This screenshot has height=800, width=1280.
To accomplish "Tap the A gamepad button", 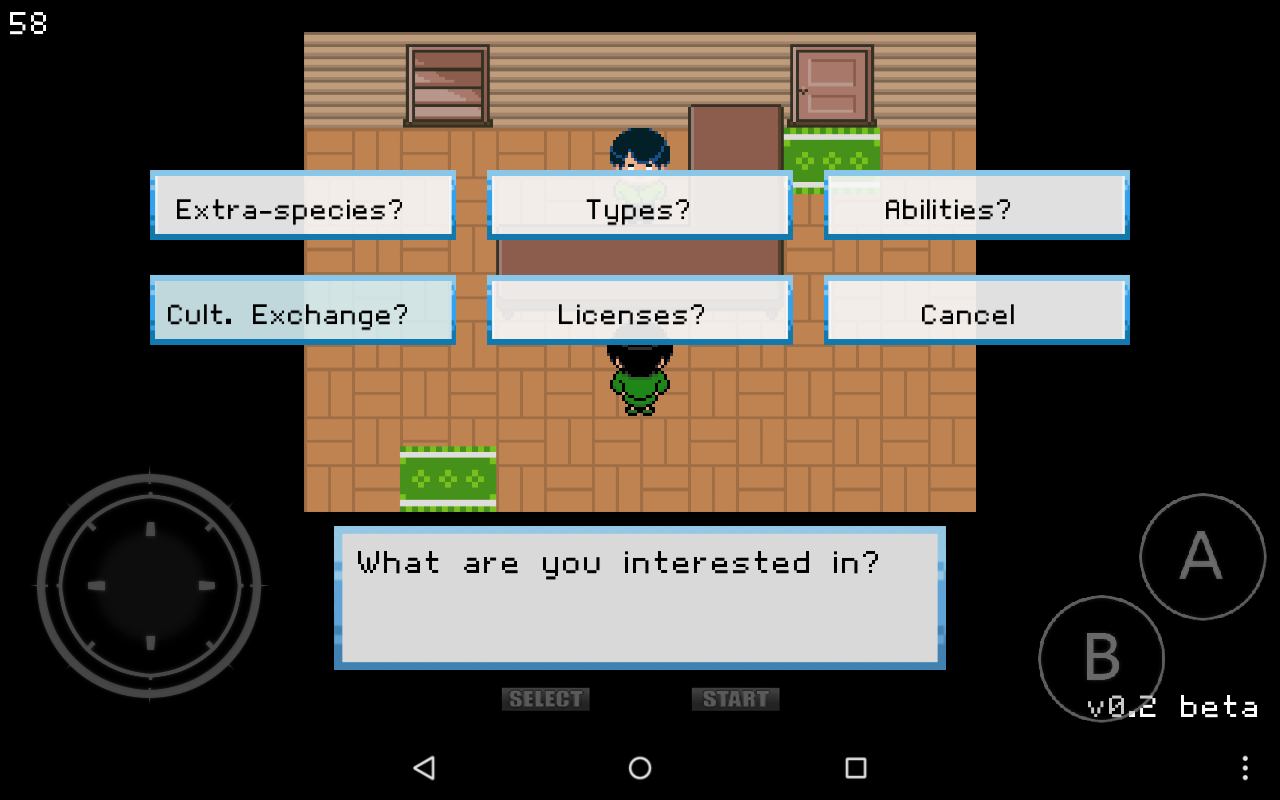I will [x=1202, y=557].
